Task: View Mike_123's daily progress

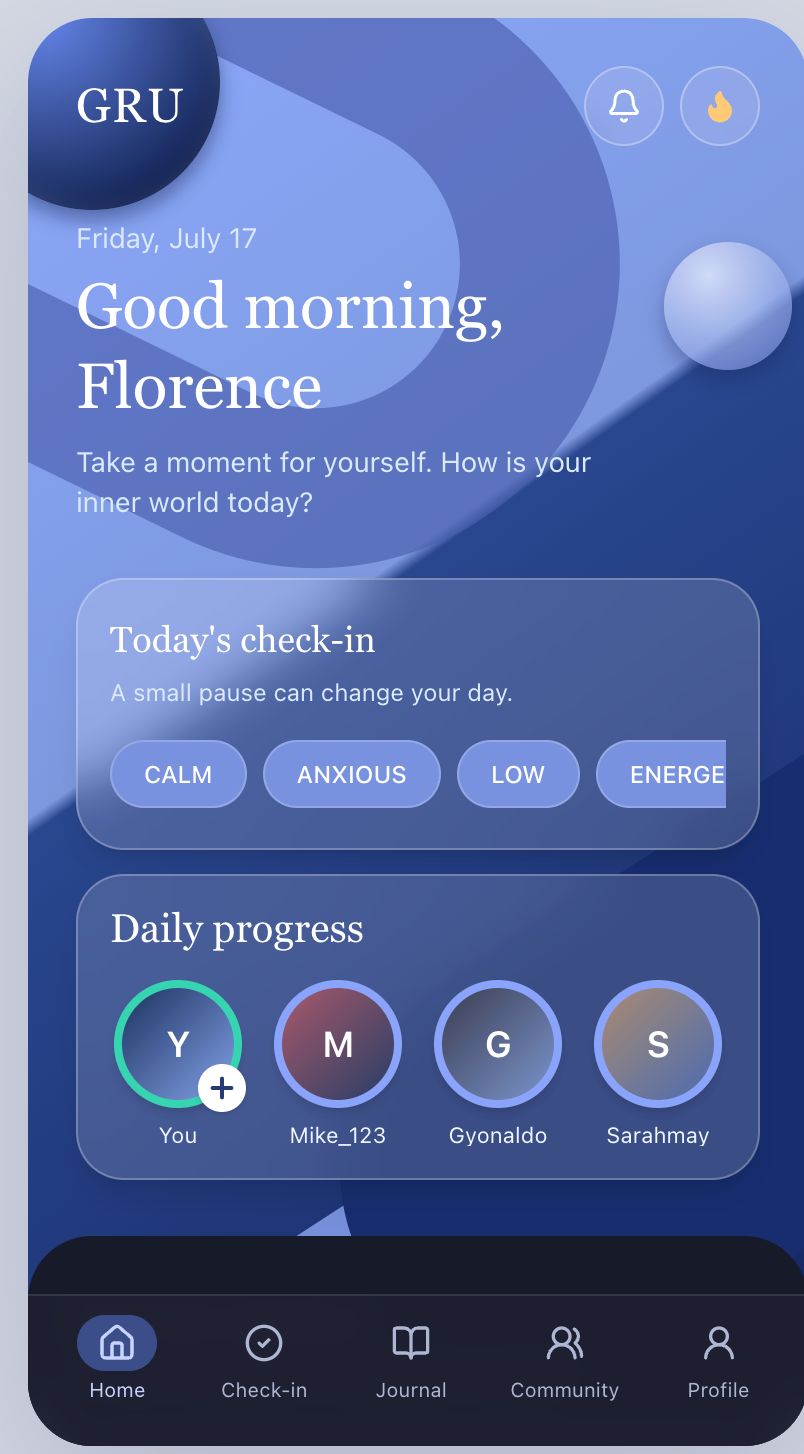Action: [x=338, y=1044]
